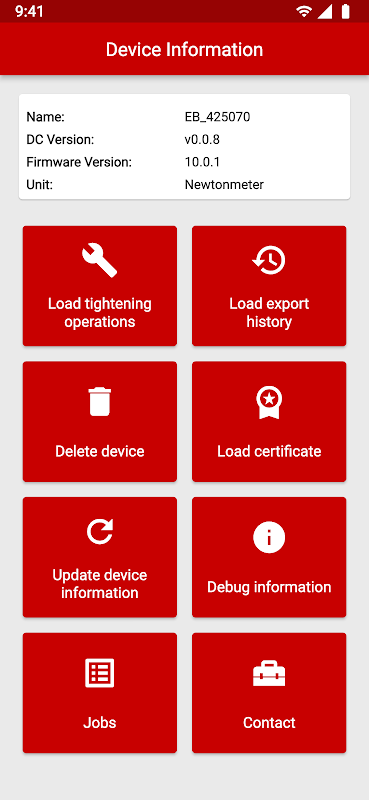Select the Delete device tile

tap(100, 421)
